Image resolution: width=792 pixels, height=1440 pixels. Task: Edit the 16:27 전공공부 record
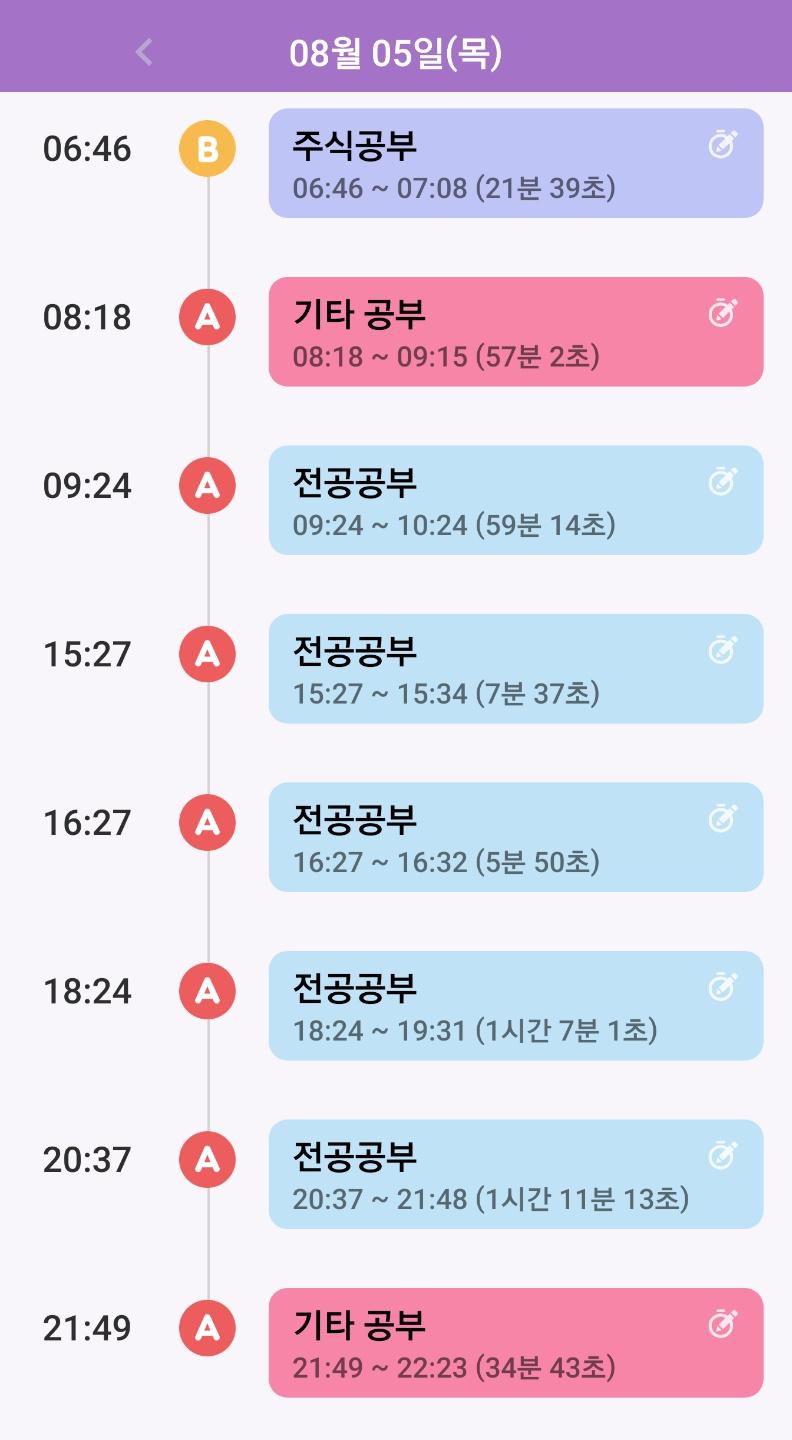click(722, 819)
